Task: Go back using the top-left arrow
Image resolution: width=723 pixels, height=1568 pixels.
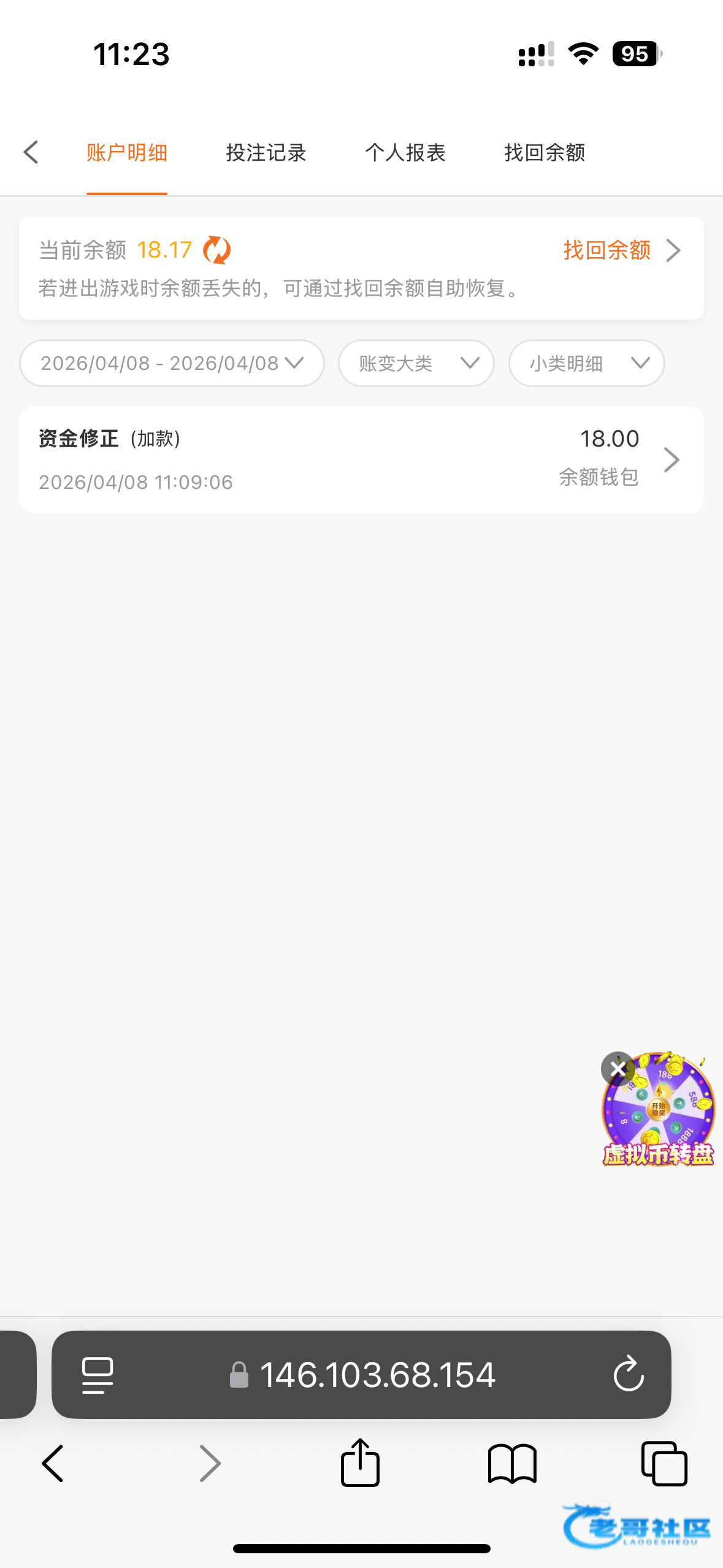Action: tap(31, 152)
